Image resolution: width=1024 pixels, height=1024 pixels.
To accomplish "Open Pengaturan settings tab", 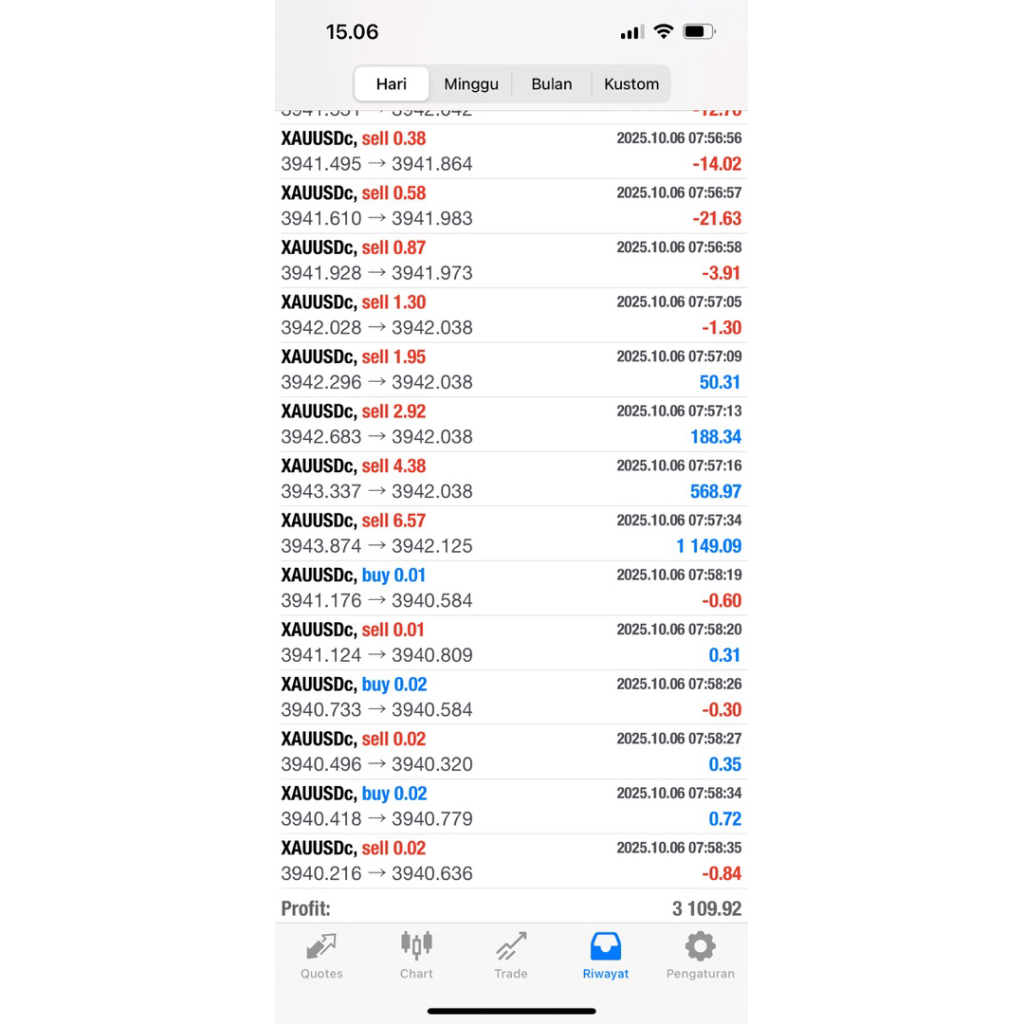I will (700, 955).
